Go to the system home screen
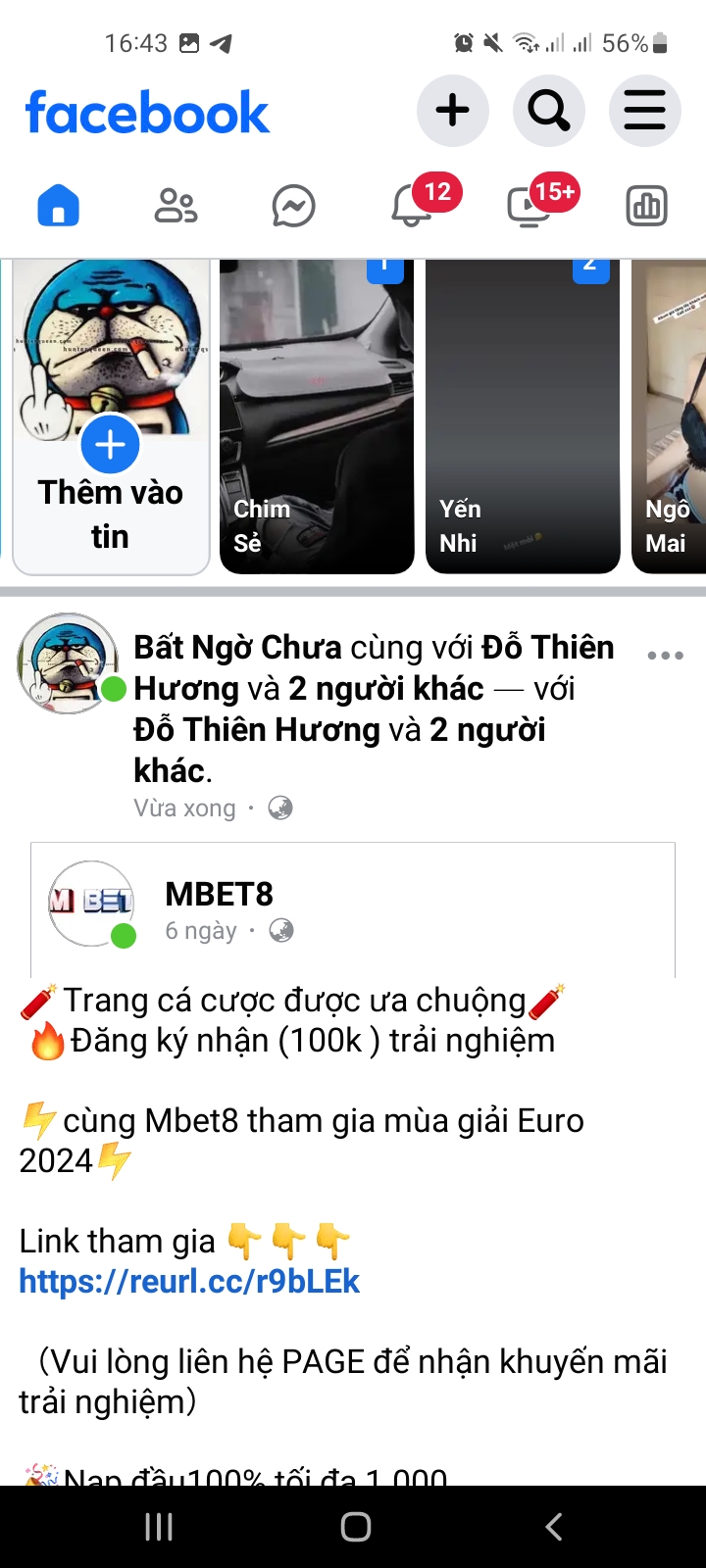 355,1526
